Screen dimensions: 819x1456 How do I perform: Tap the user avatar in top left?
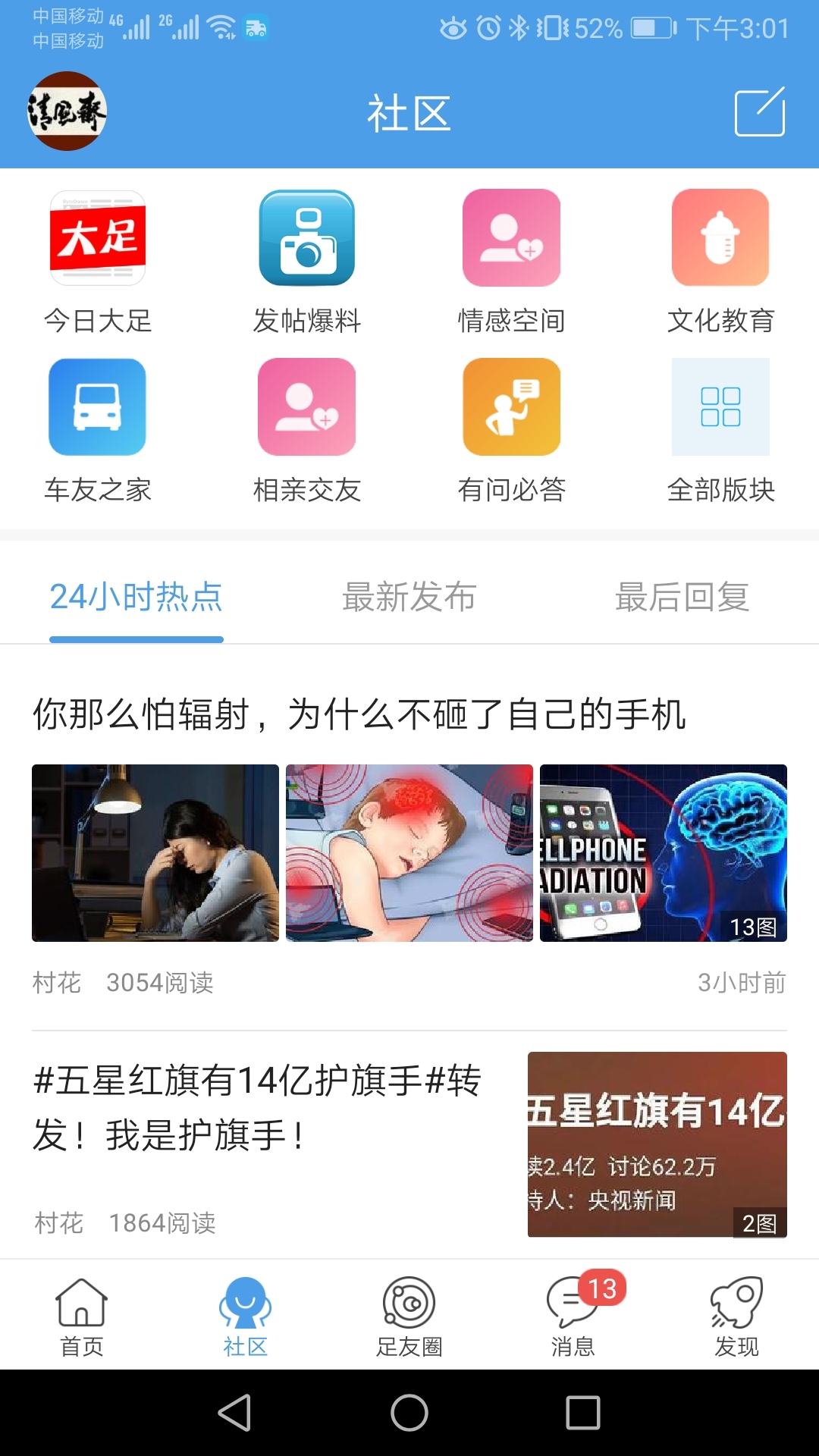click(67, 112)
